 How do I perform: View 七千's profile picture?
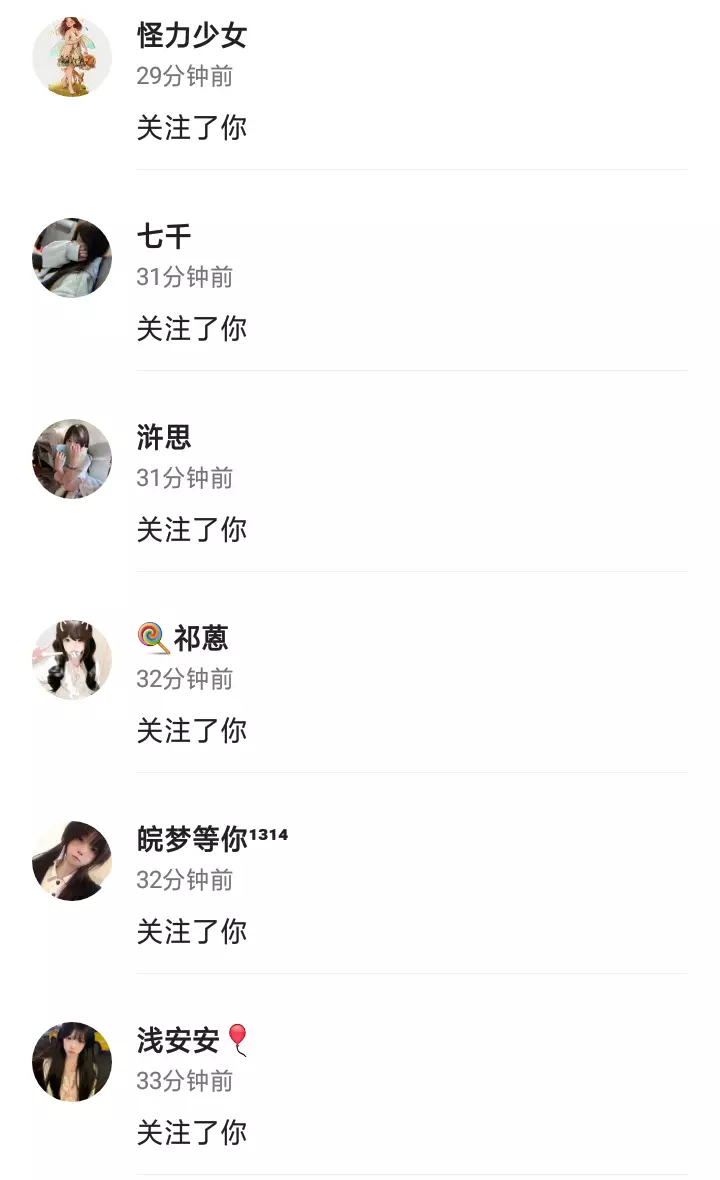click(x=72, y=258)
